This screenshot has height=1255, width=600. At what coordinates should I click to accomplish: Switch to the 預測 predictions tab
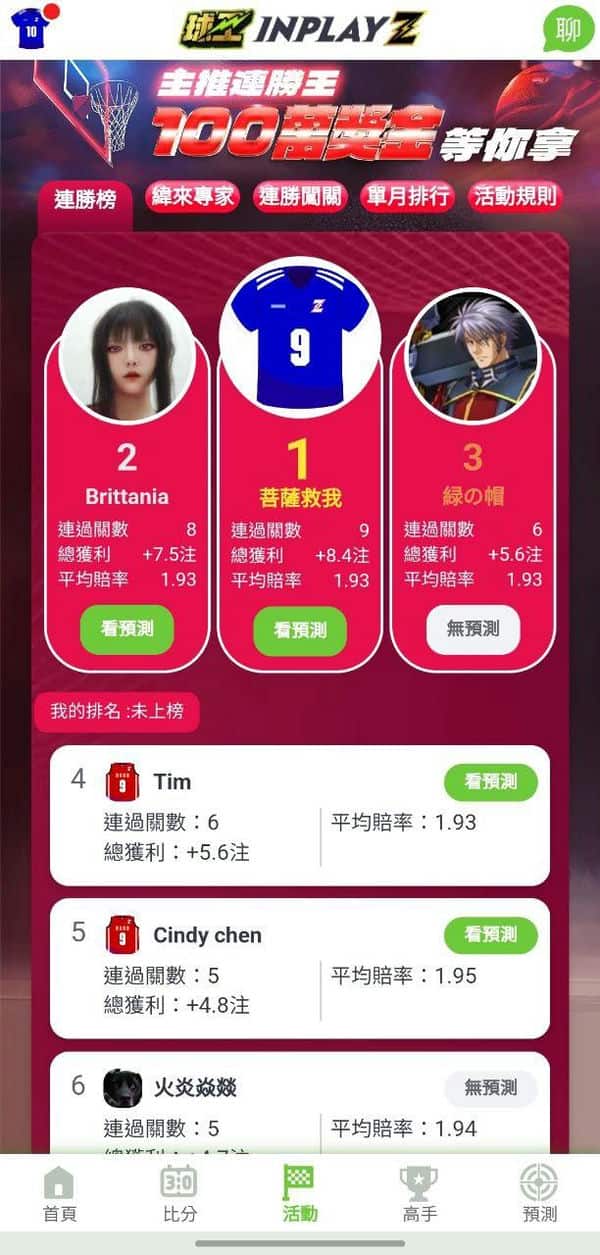pos(539,1195)
